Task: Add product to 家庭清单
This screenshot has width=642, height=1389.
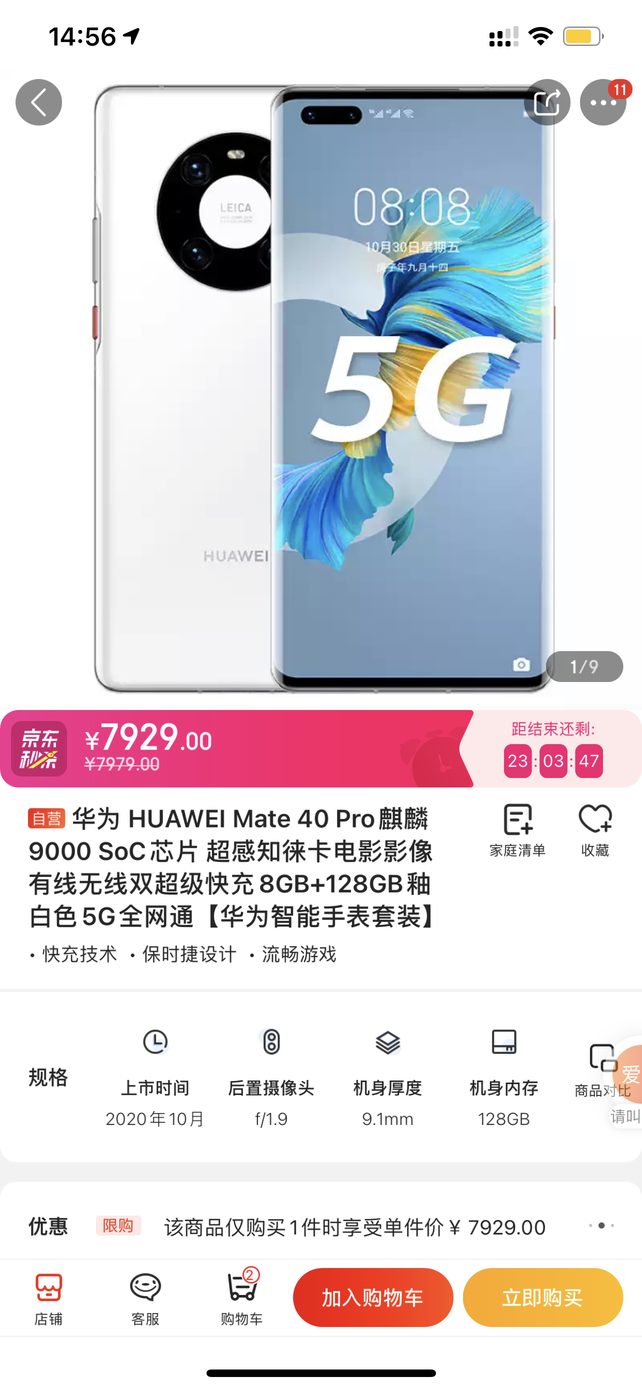Action: click(517, 830)
